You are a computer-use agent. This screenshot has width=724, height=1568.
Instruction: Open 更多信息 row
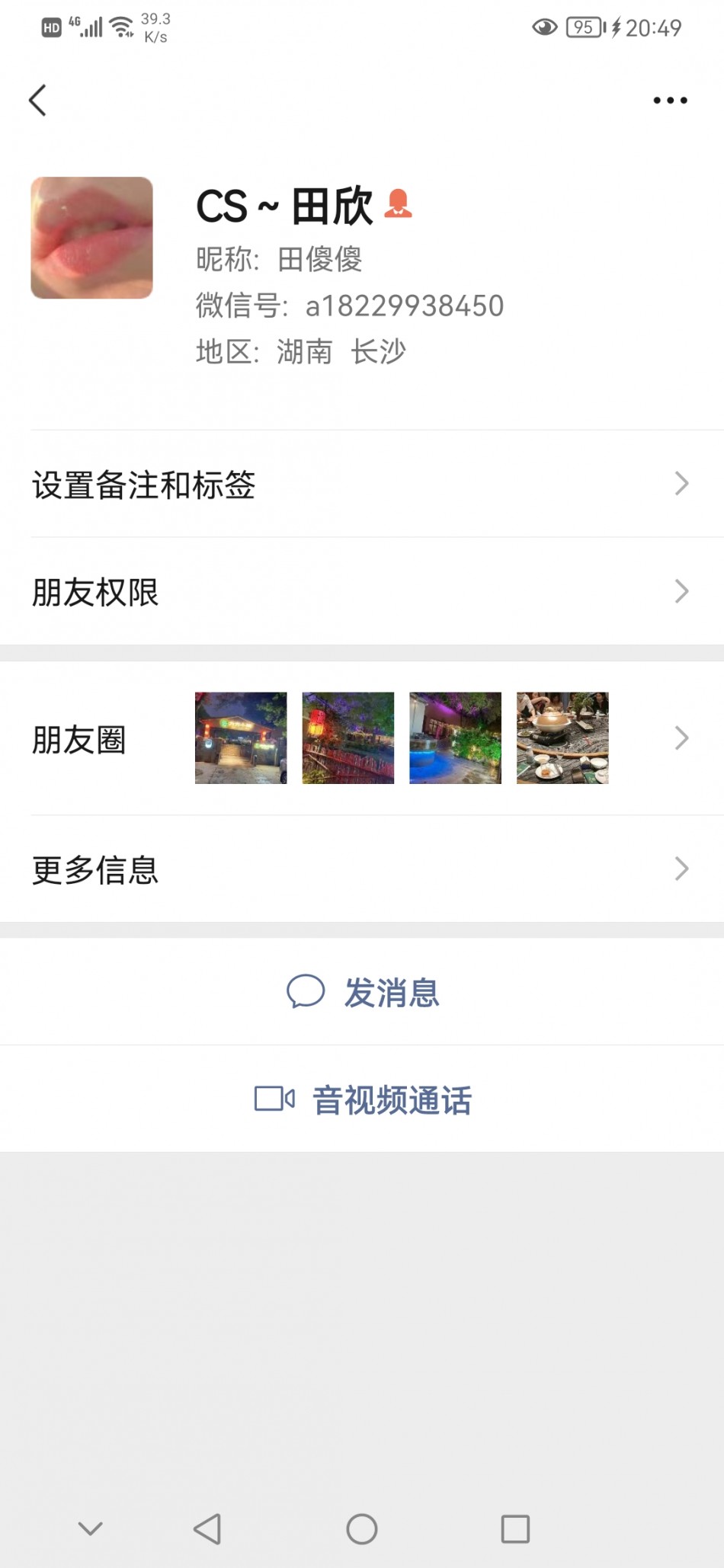[x=362, y=869]
